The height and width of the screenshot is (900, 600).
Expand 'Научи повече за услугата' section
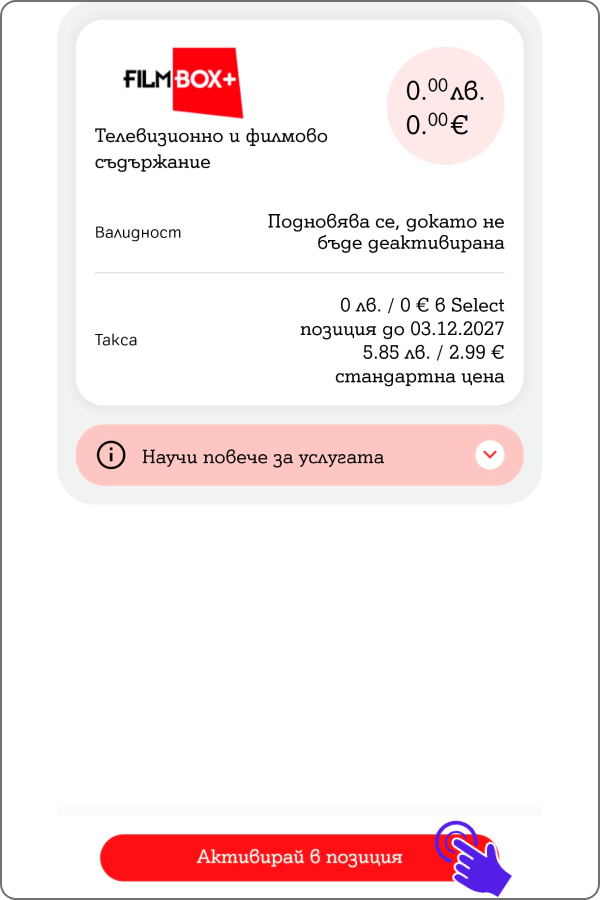(x=489, y=456)
